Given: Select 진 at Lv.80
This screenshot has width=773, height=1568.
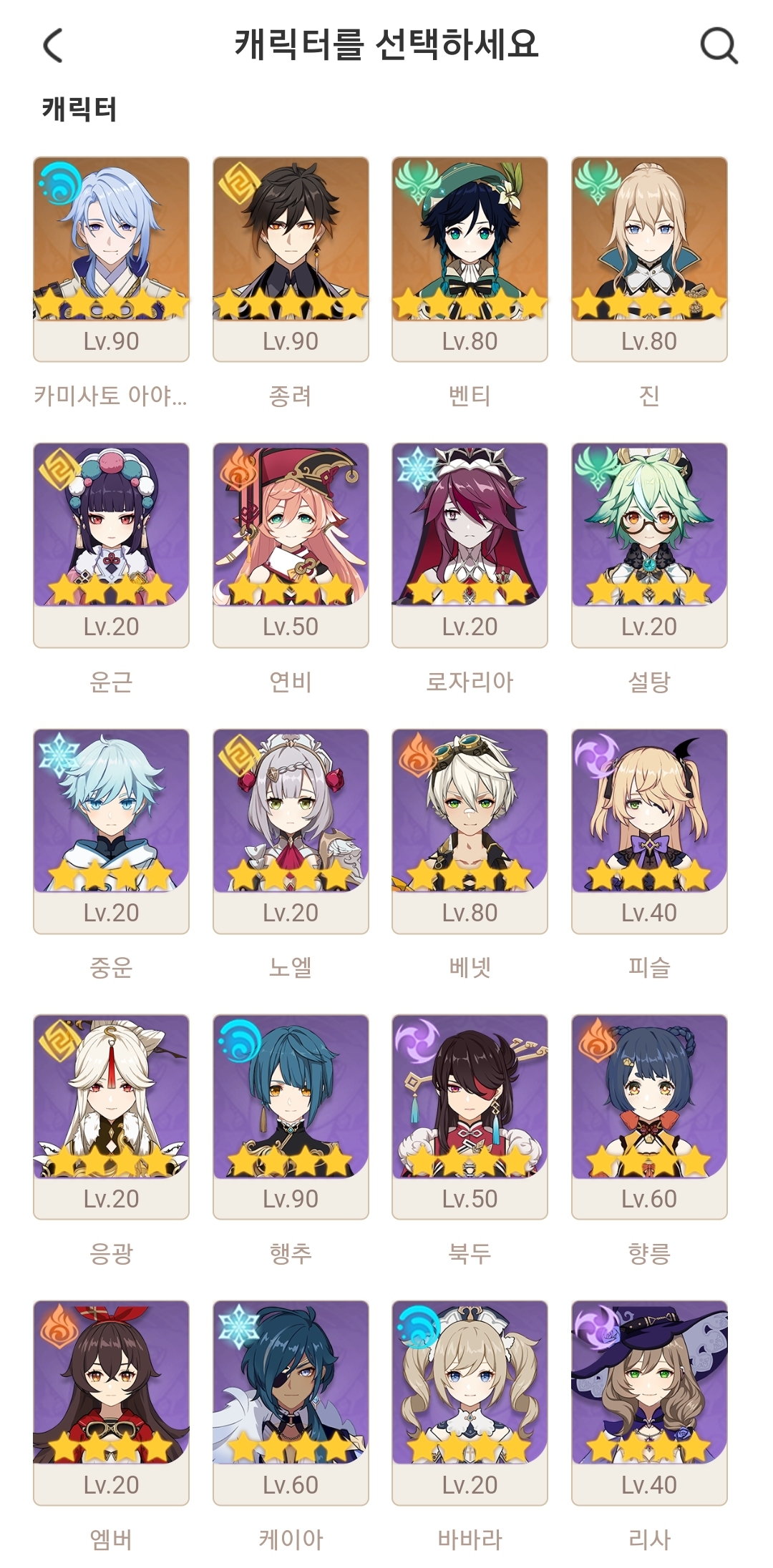Looking at the screenshot, I should coord(649,259).
